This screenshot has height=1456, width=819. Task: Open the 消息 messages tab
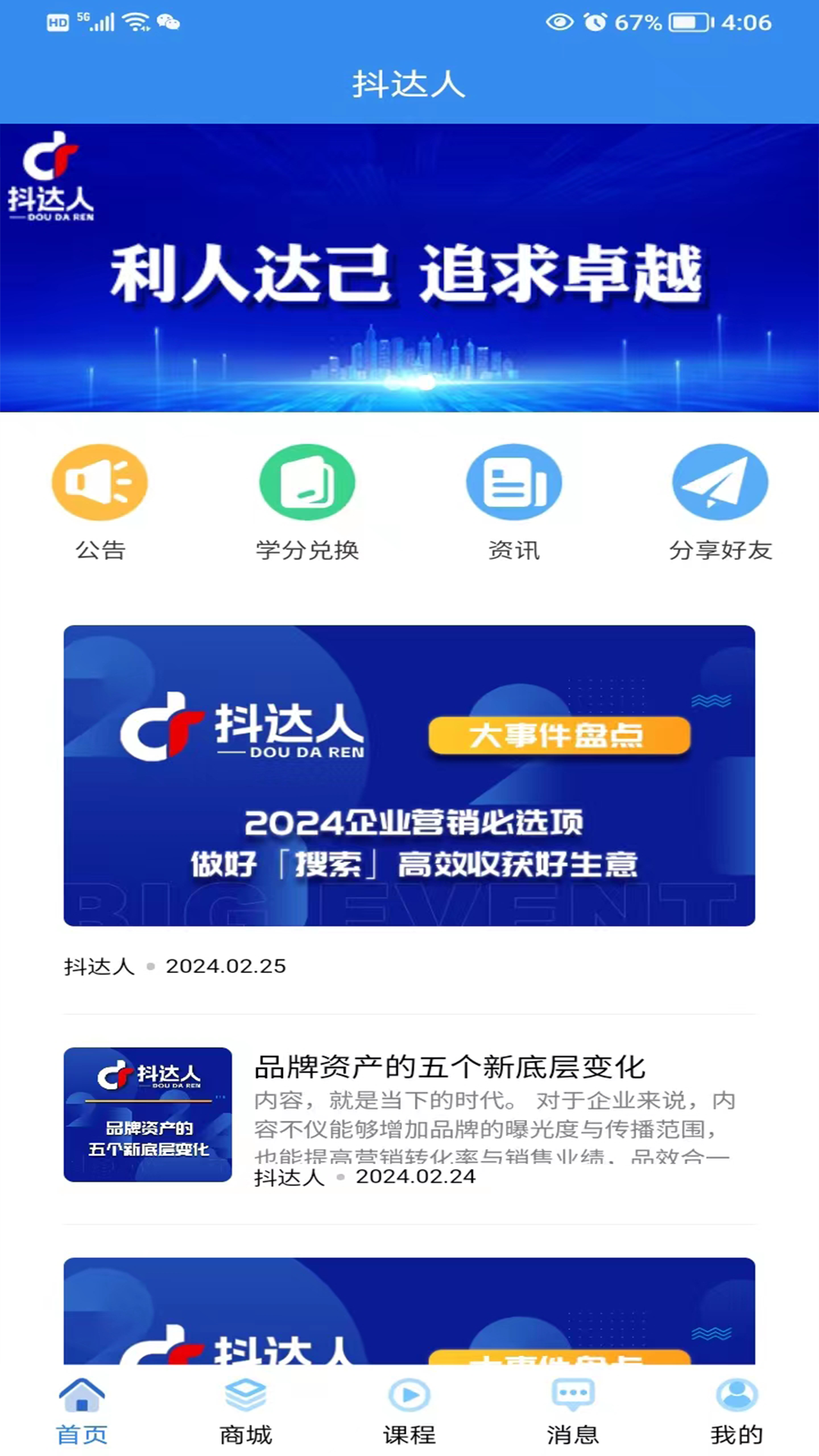pyautogui.click(x=573, y=1412)
